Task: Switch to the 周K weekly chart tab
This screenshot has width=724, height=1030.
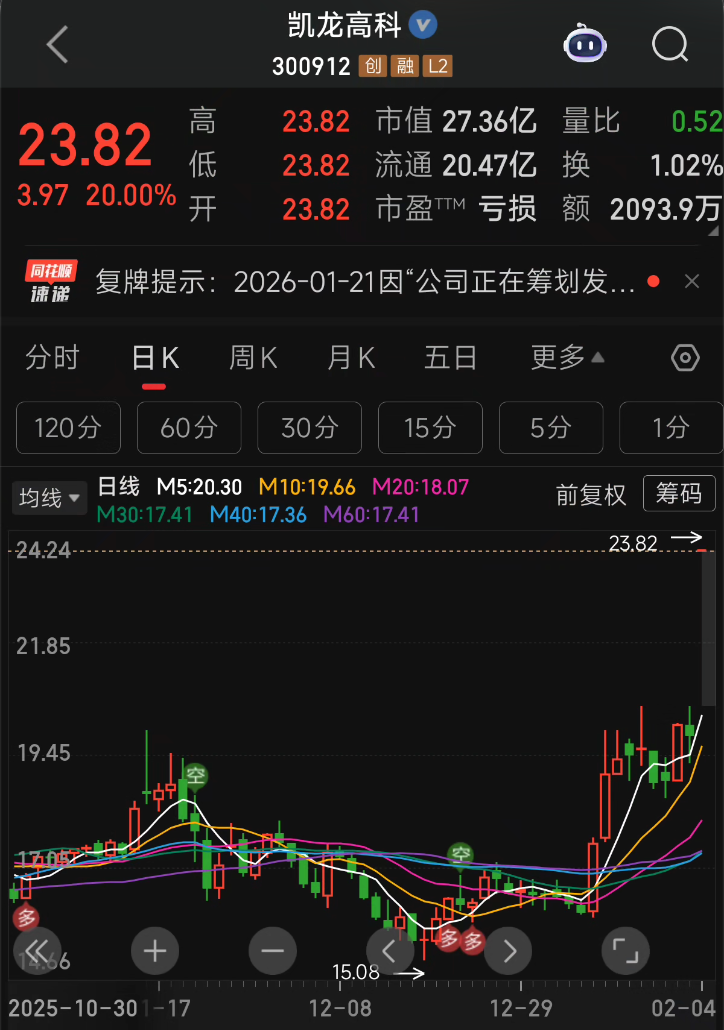Action: (252, 357)
